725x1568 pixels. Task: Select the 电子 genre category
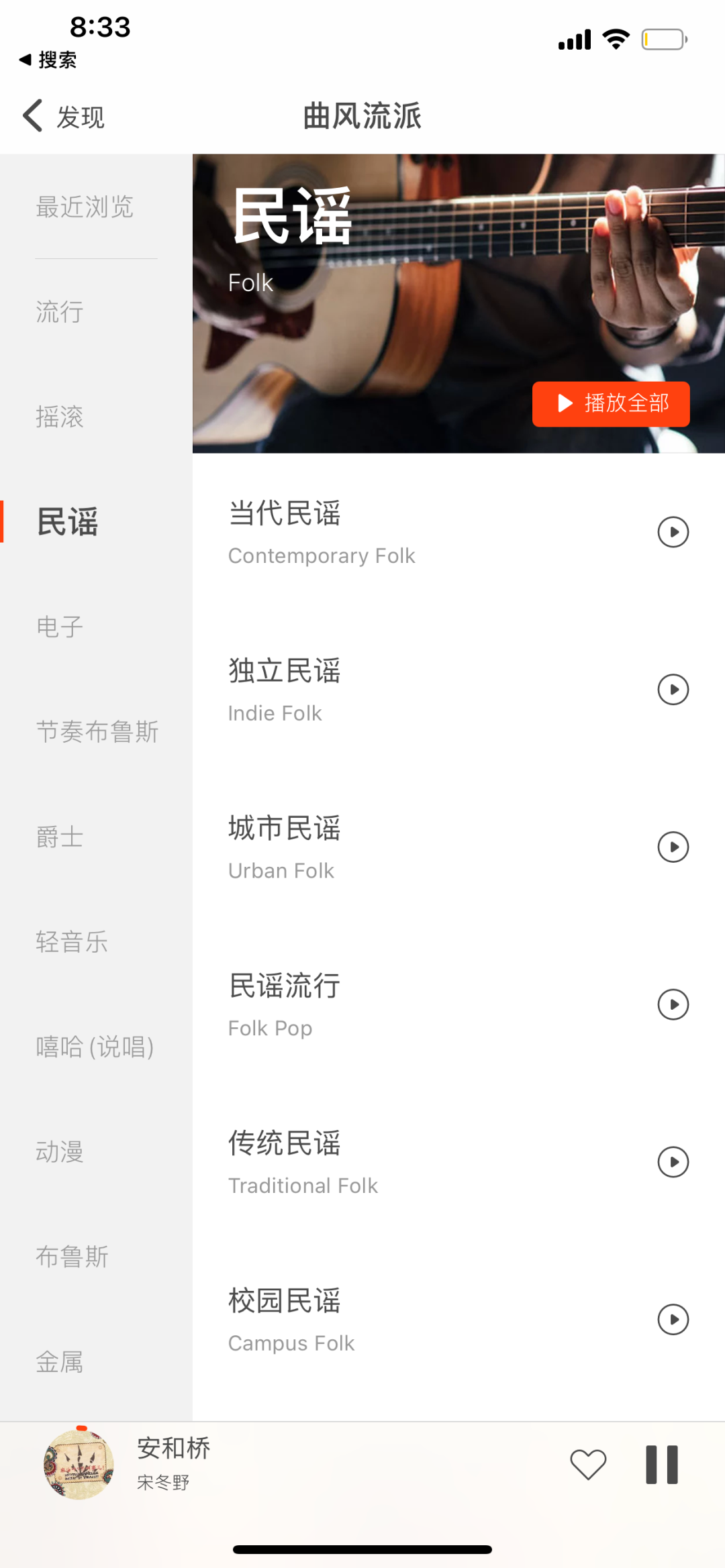pos(60,627)
